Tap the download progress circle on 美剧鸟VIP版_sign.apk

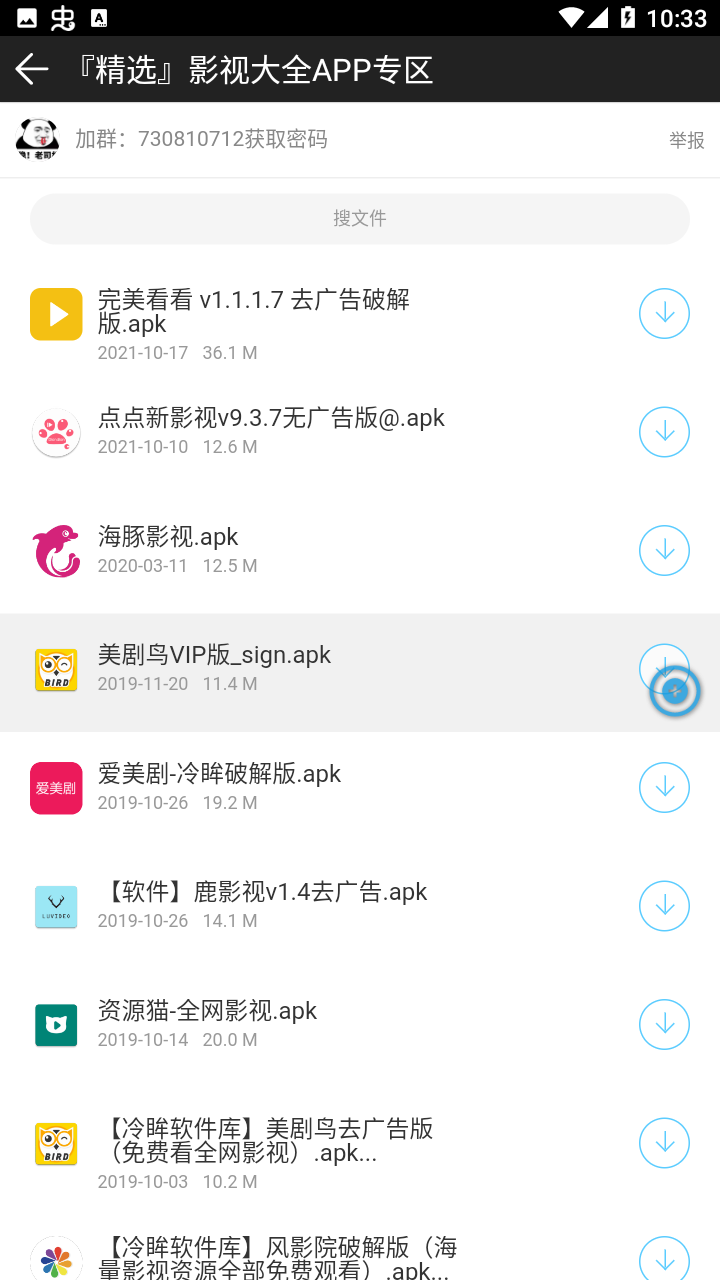point(675,690)
